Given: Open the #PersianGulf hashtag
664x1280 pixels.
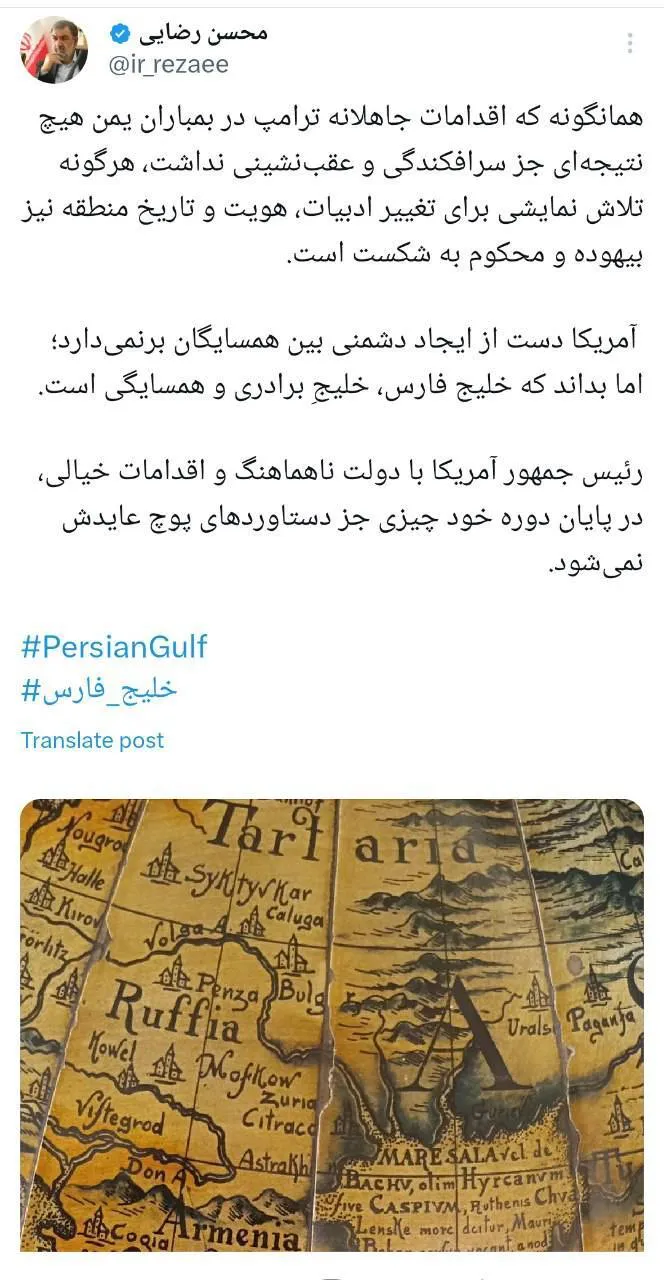Looking at the screenshot, I should click(x=114, y=646).
